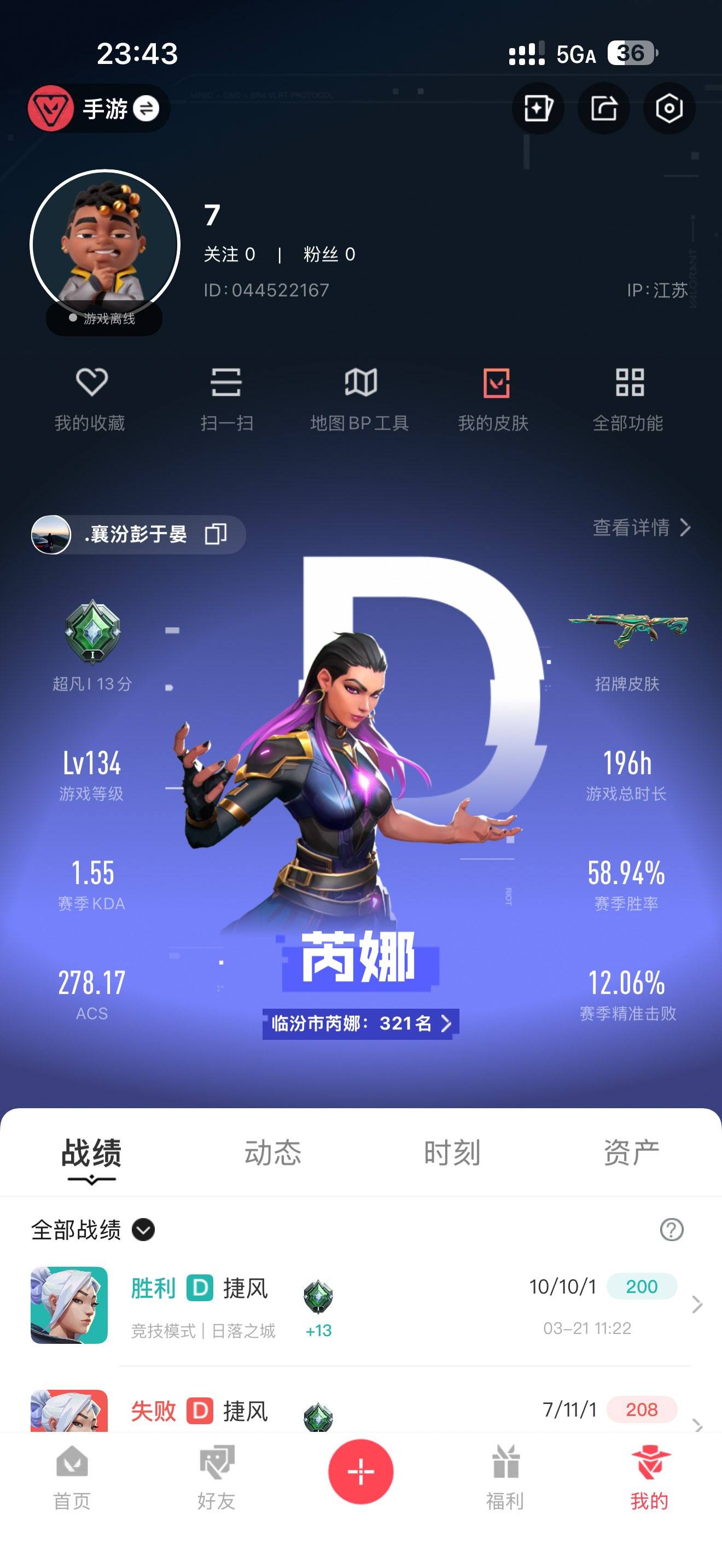This screenshot has width=722, height=1568.
Task: Open 全部功能 full features grid
Action: [631, 399]
